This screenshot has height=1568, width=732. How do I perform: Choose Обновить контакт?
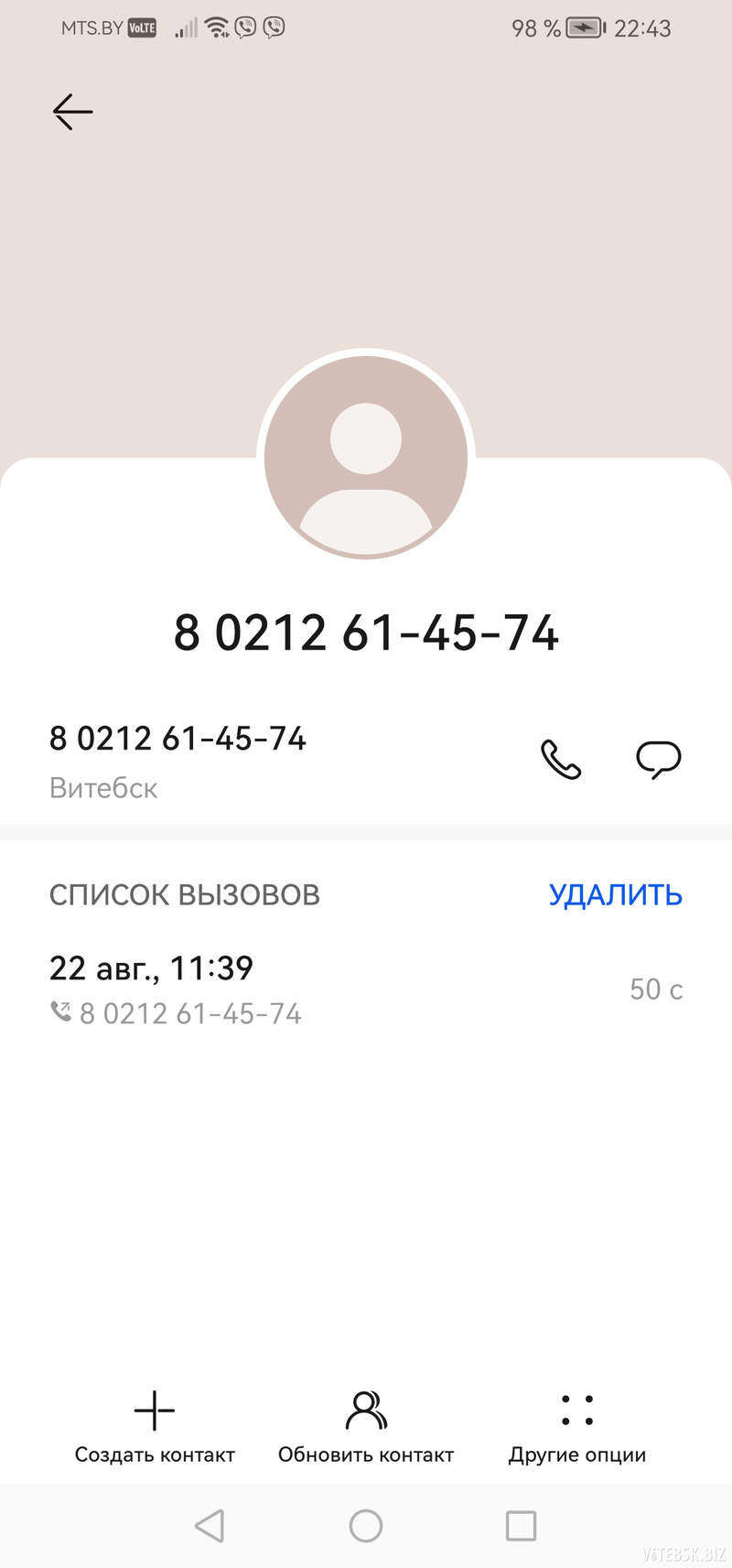click(366, 1428)
